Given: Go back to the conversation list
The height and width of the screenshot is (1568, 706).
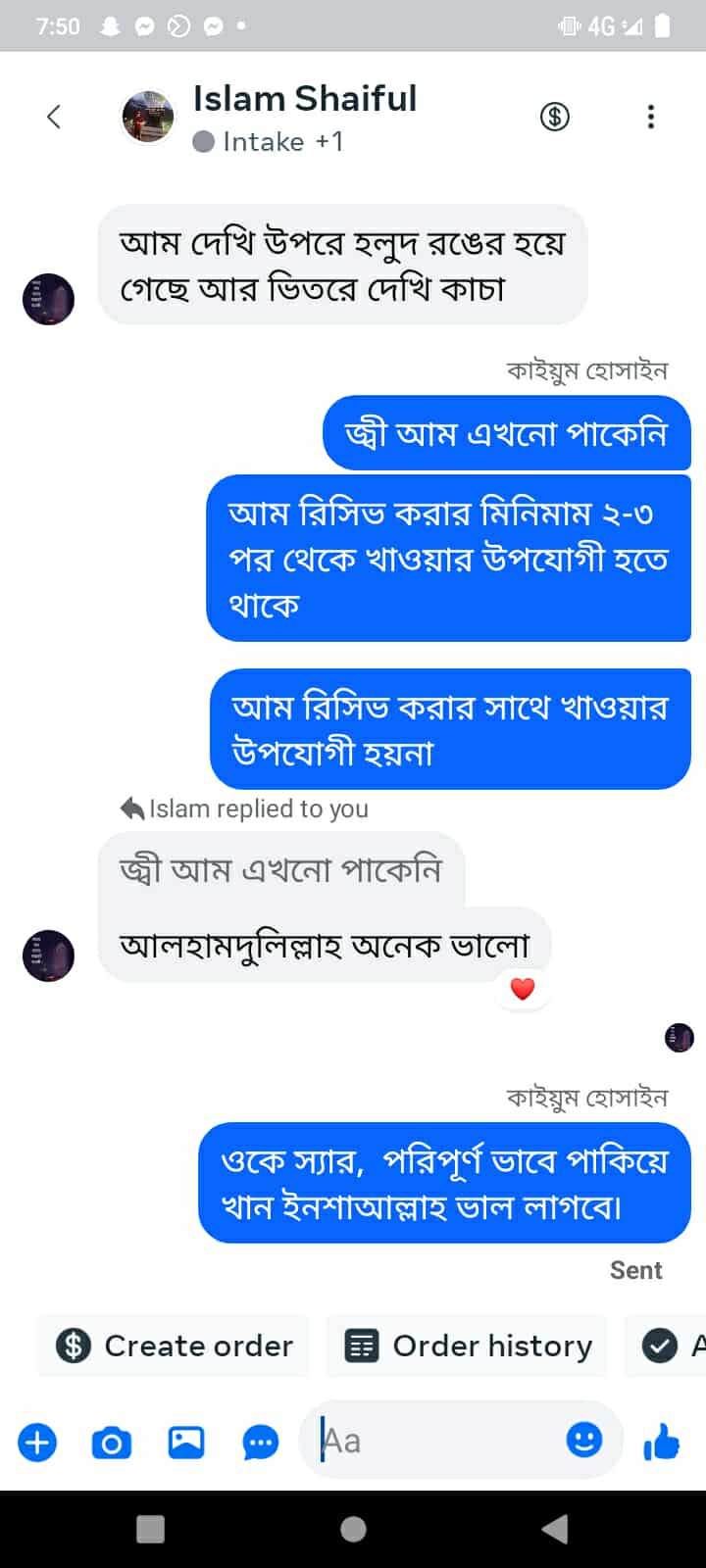Looking at the screenshot, I should pyautogui.click(x=54, y=118).
